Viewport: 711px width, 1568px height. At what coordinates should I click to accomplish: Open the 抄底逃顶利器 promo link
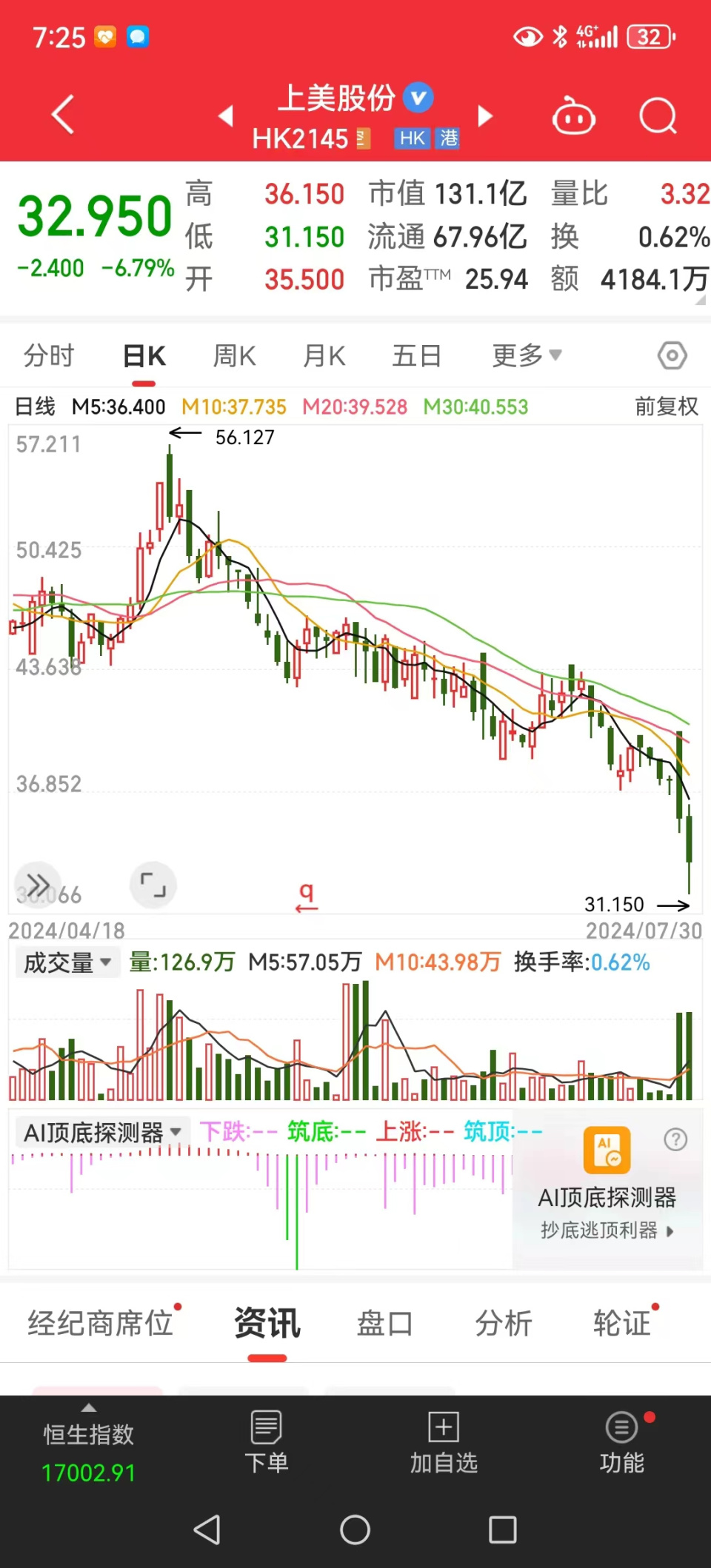point(607,1230)
